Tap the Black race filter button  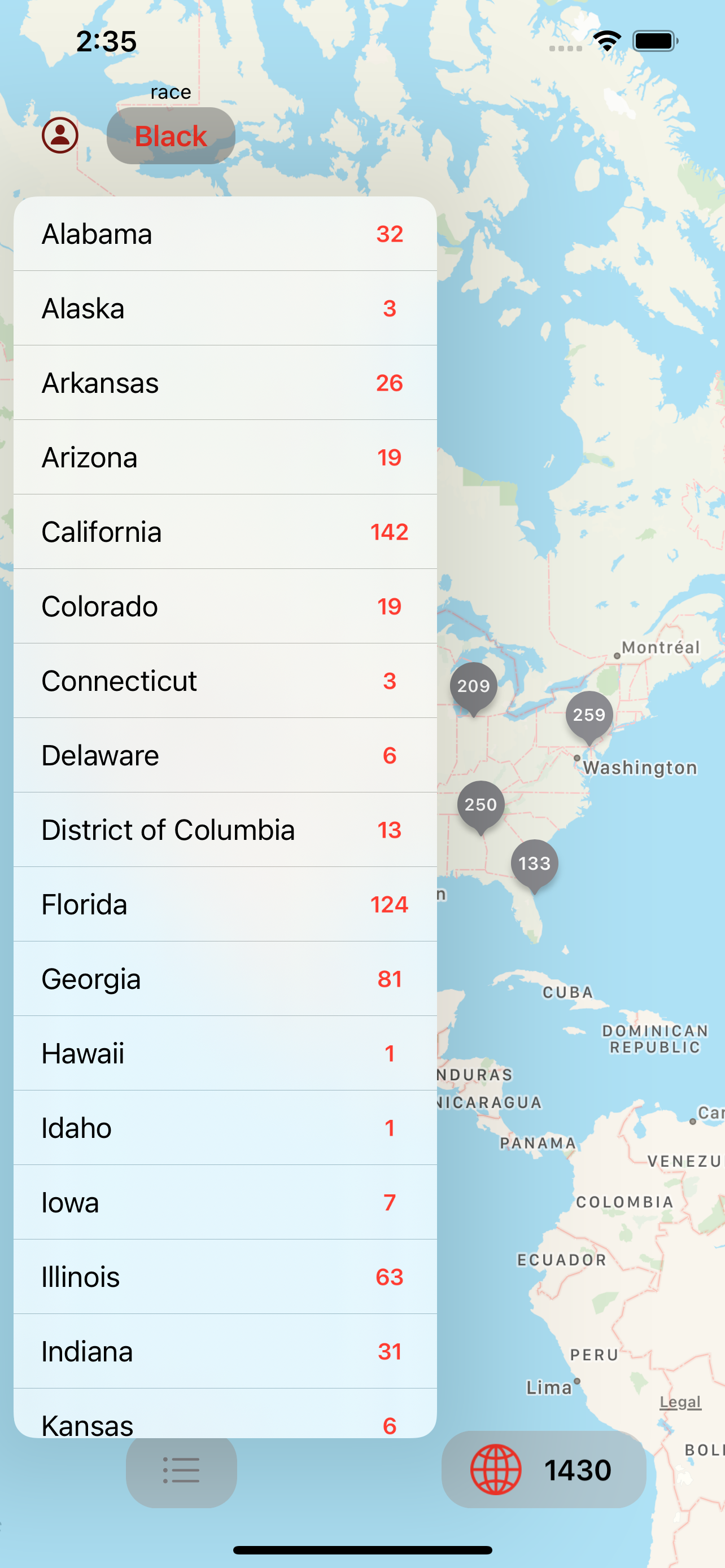[x=171, y=135]
